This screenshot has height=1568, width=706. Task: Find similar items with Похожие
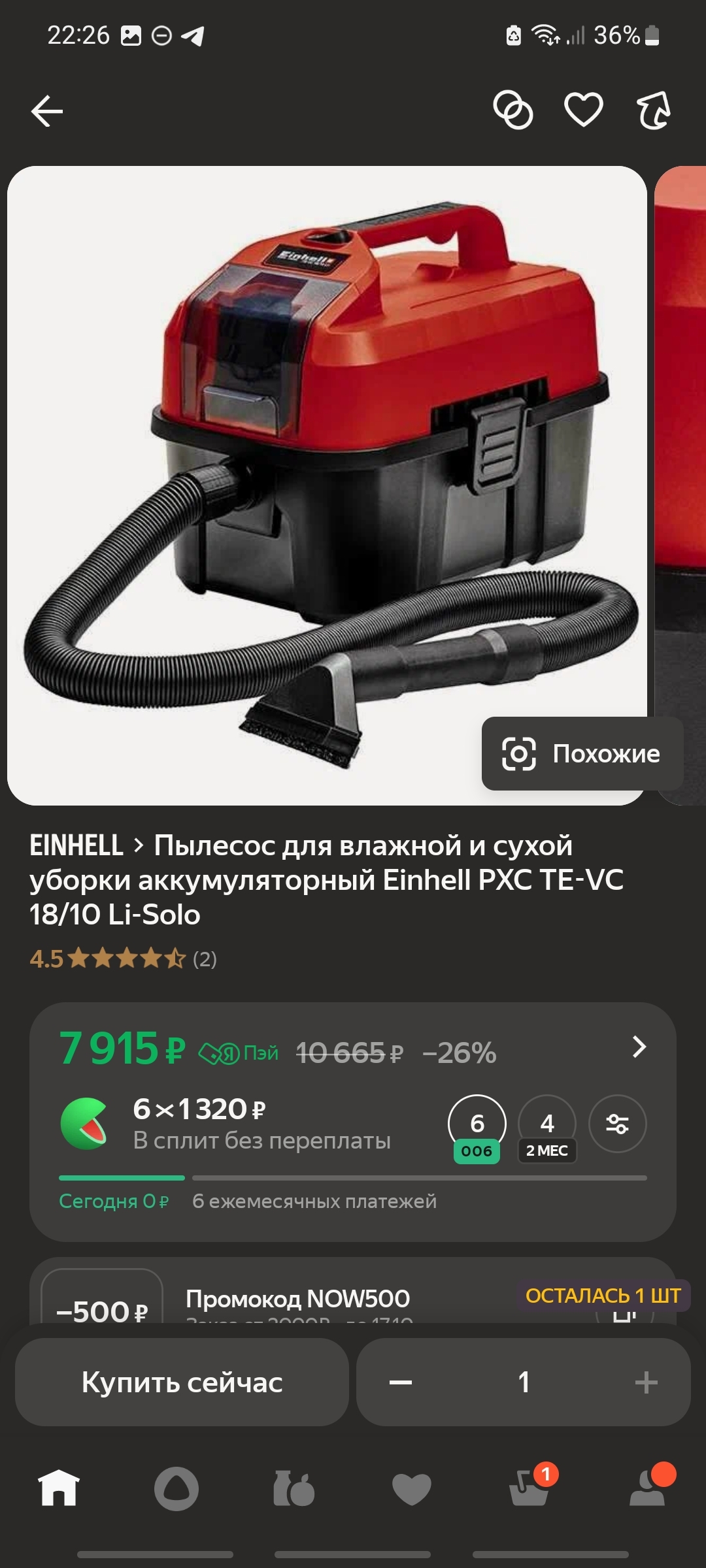[x=582, y=753]
